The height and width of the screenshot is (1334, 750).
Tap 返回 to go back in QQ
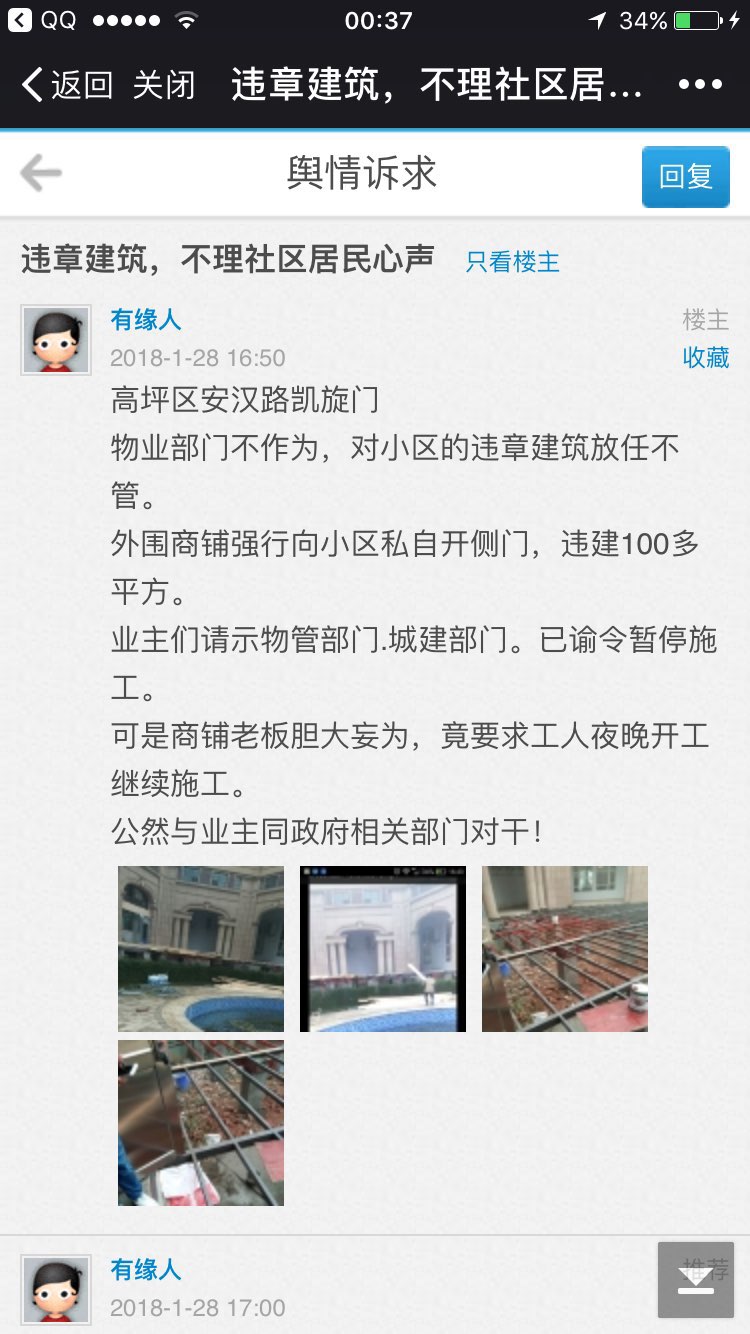pyautogui.click(x=66, y=85)
